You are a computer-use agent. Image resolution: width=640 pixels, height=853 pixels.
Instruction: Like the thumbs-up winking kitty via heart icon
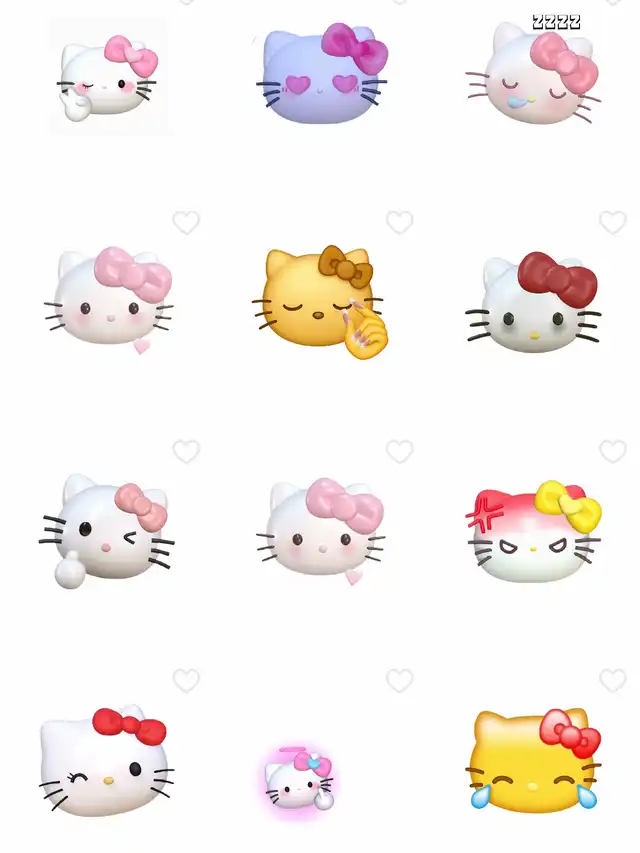click(x=187, y=451)
